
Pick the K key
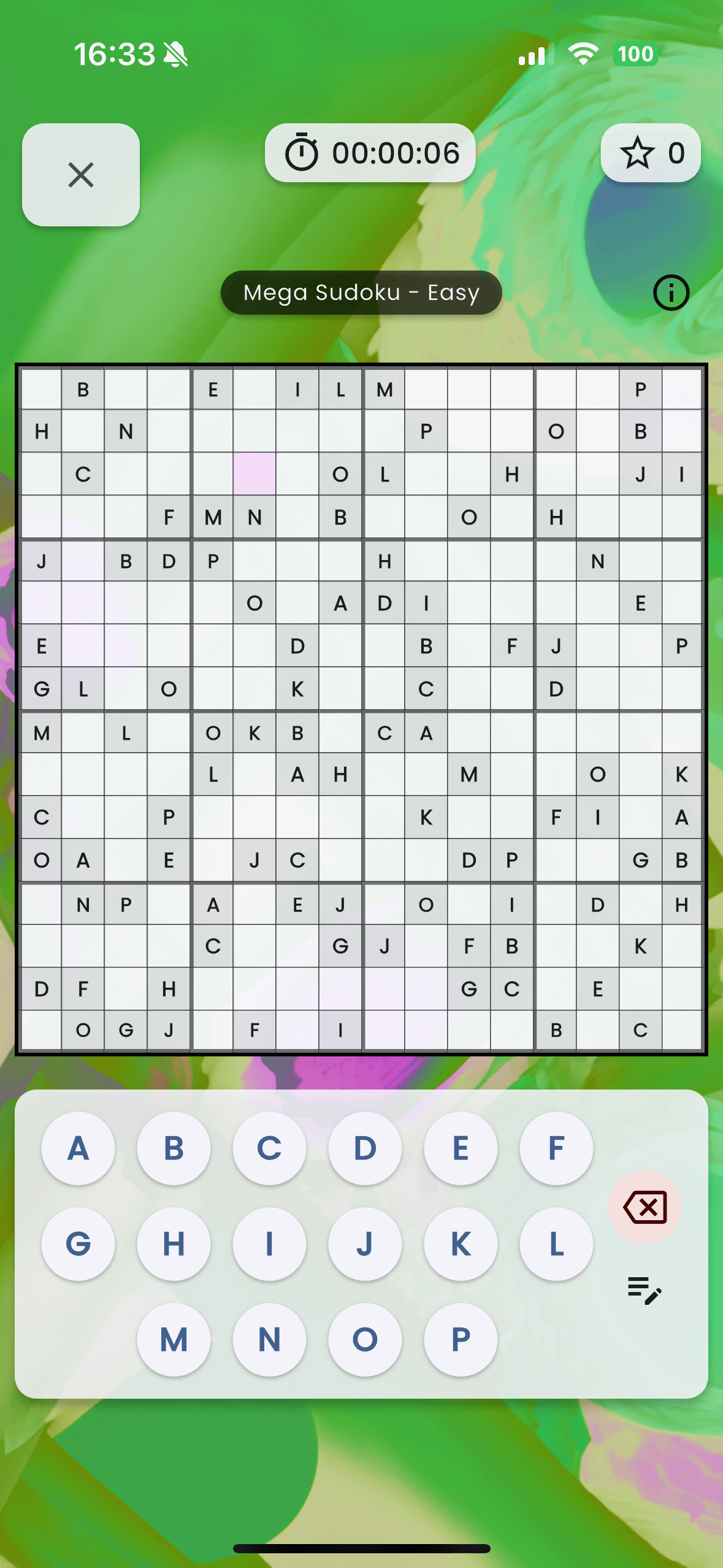(x=461, y=1244)
